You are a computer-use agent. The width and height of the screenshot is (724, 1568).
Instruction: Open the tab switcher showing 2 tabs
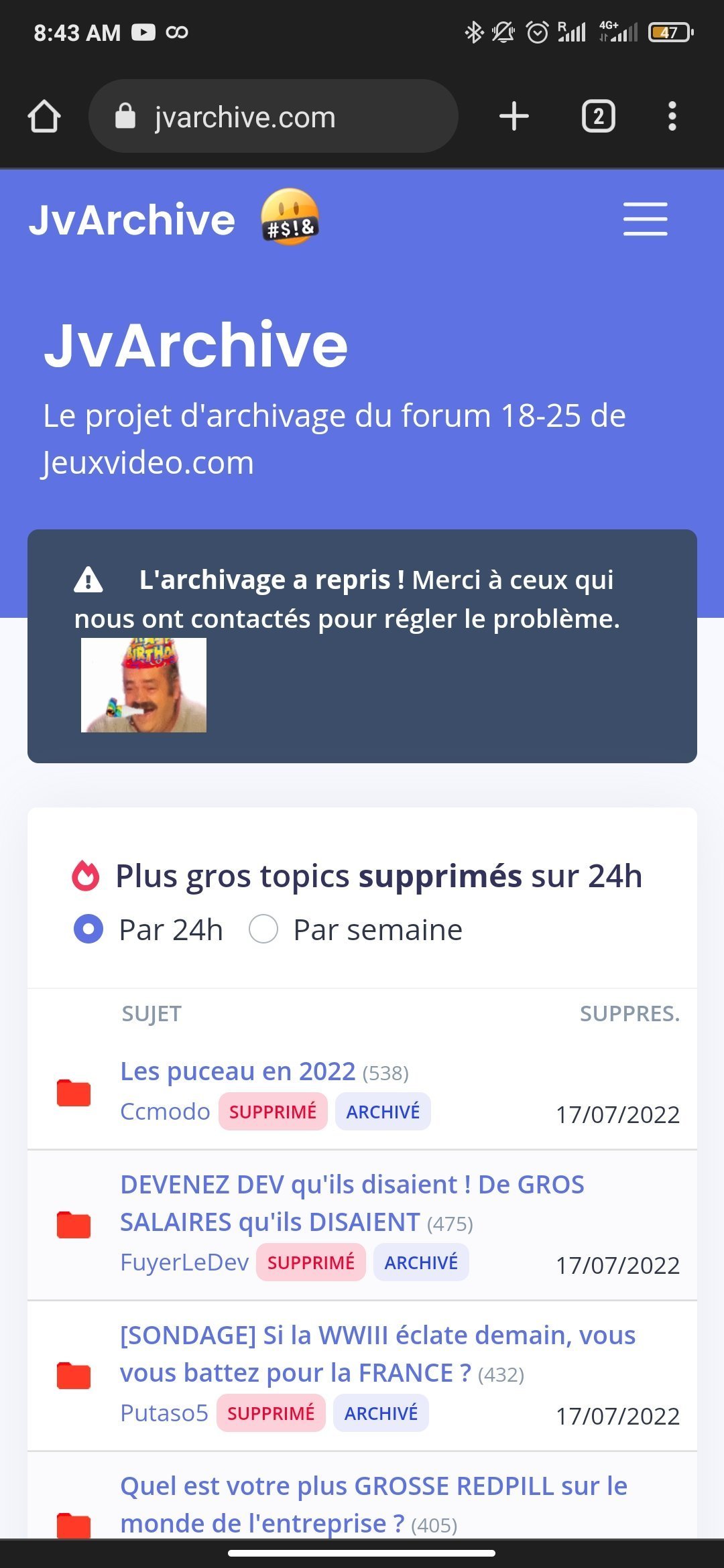tap(598, 117)
